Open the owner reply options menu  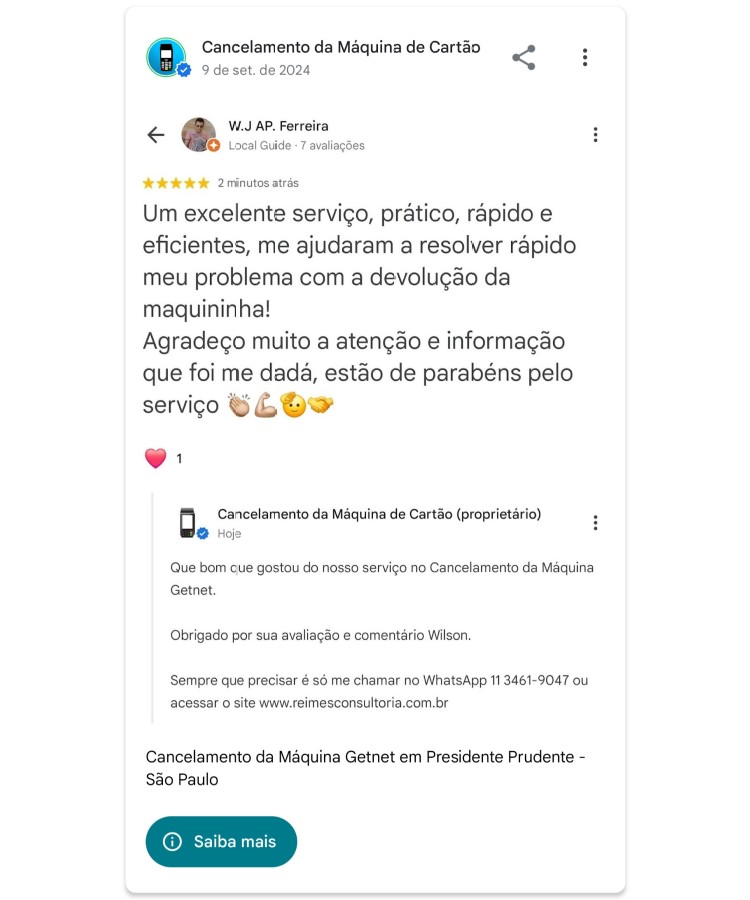595,522
